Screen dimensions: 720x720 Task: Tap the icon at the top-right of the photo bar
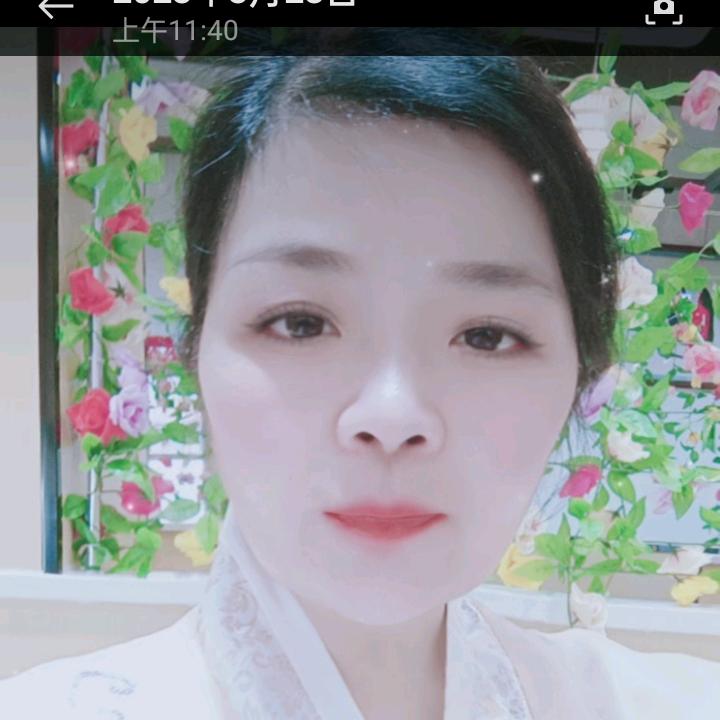tap(663, 10)
